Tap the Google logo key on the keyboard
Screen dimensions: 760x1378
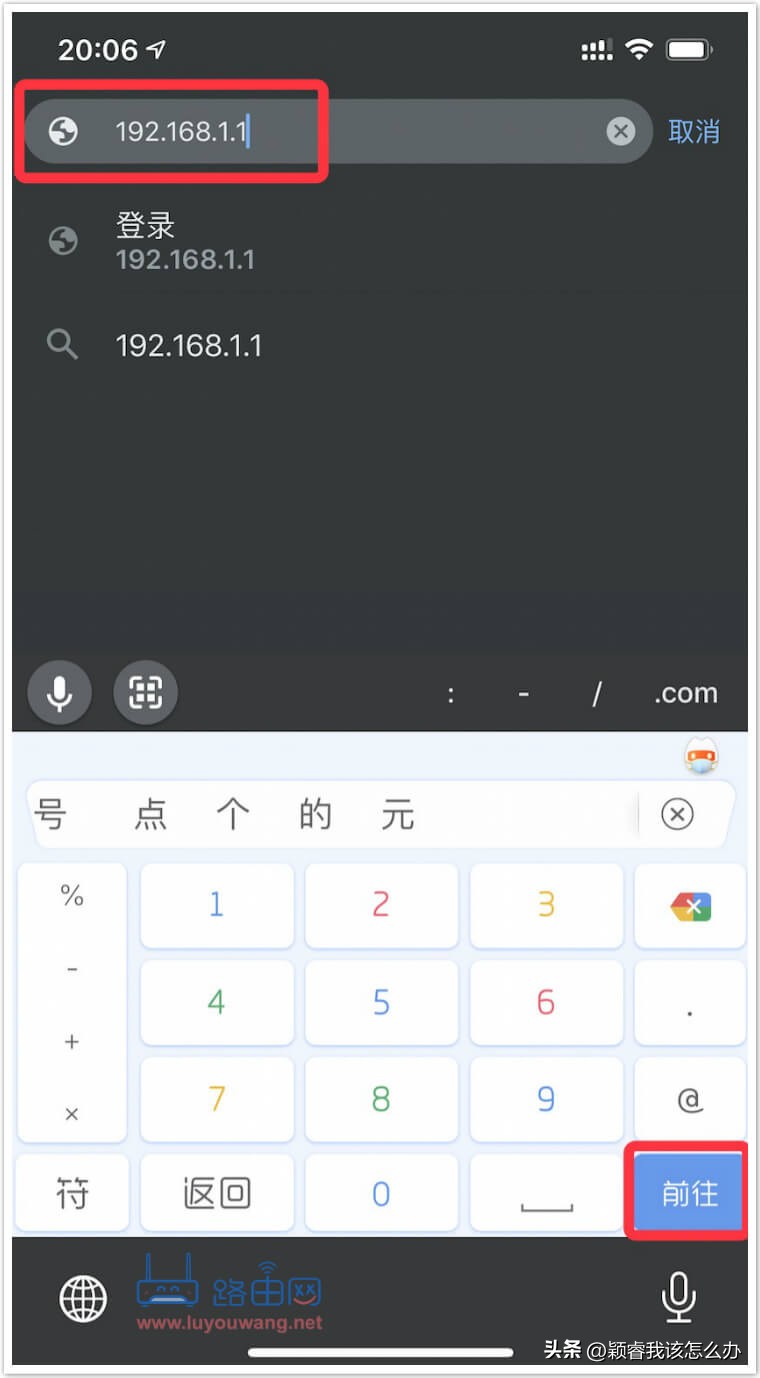tap(689, 906)
